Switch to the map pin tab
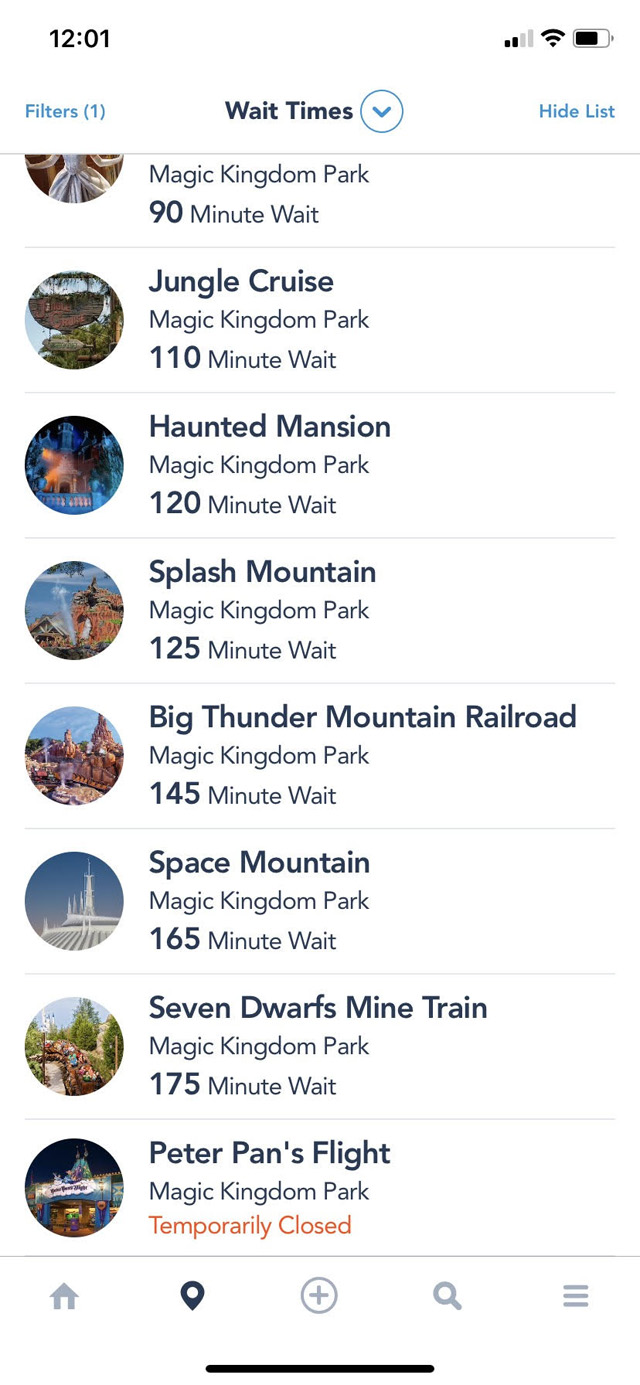This screenshot has height=1385, width=640. [192, 1297]
